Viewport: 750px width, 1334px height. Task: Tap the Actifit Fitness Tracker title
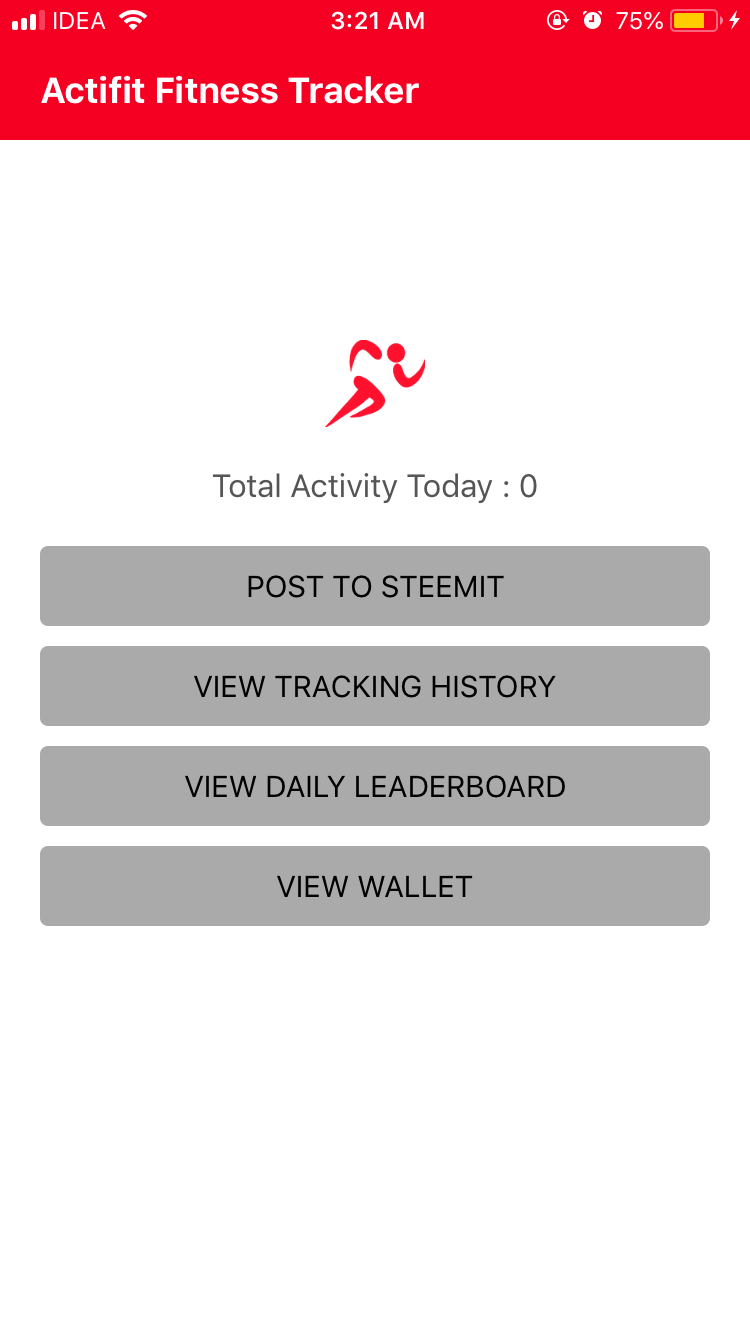(x=229, y=90)
